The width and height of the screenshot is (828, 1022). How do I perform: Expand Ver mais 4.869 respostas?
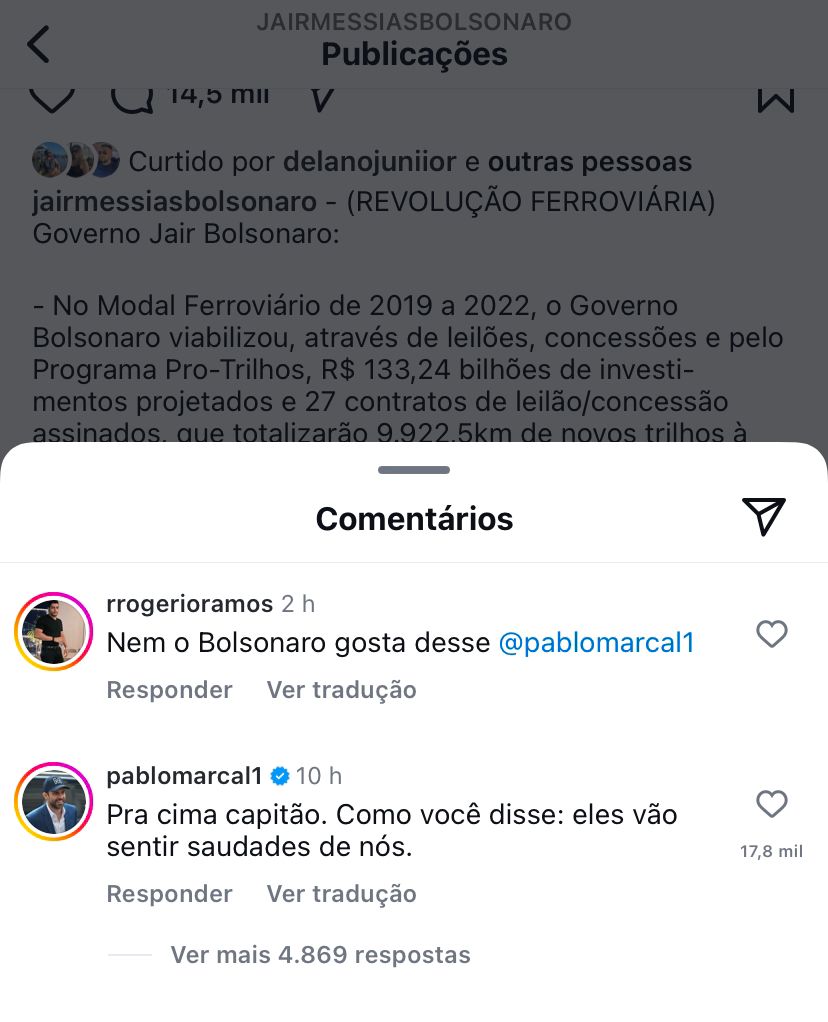click(x=320, y=955)
